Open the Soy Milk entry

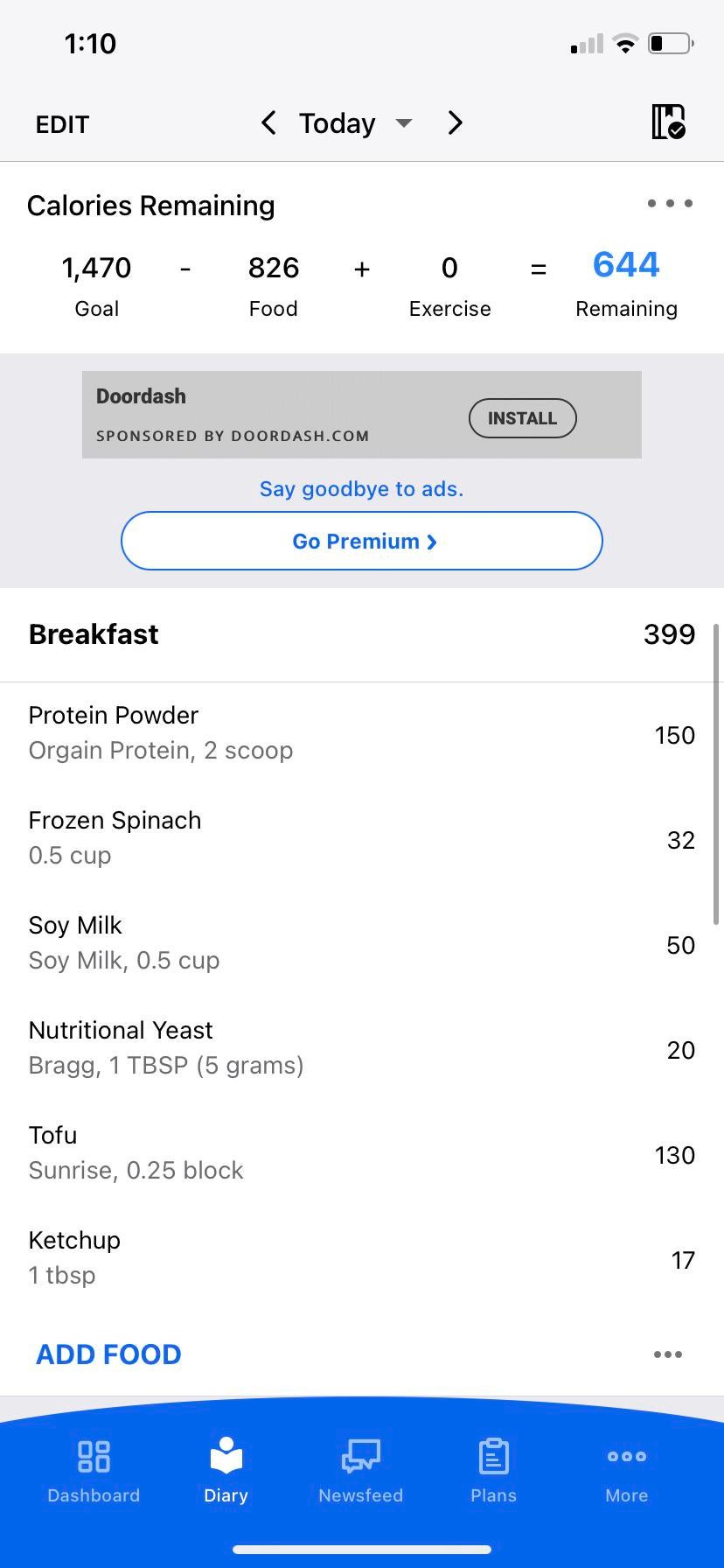coord(362,943)
